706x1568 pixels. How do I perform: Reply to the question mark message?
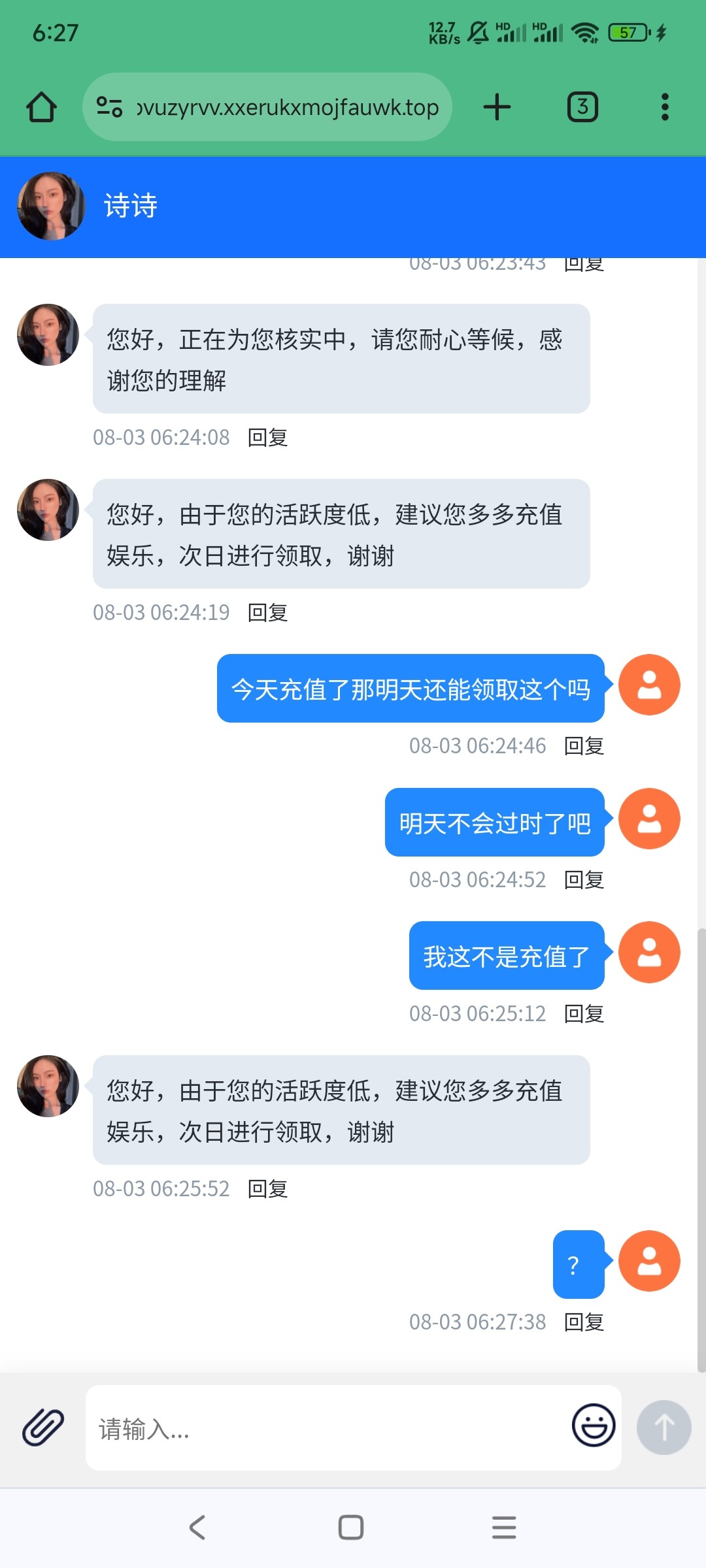(x=584, y=1322)
